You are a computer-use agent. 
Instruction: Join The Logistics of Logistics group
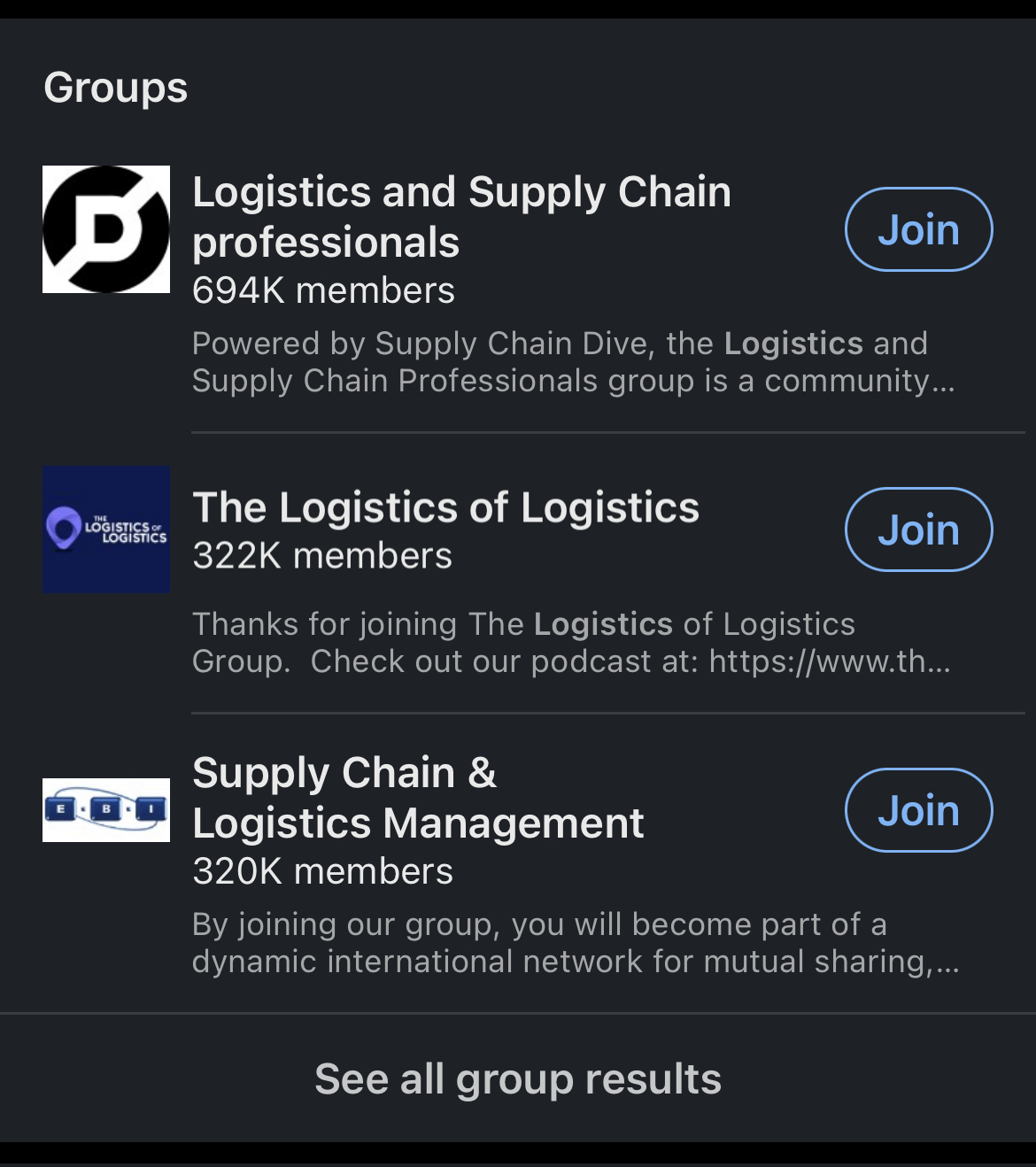pos(918,529)
